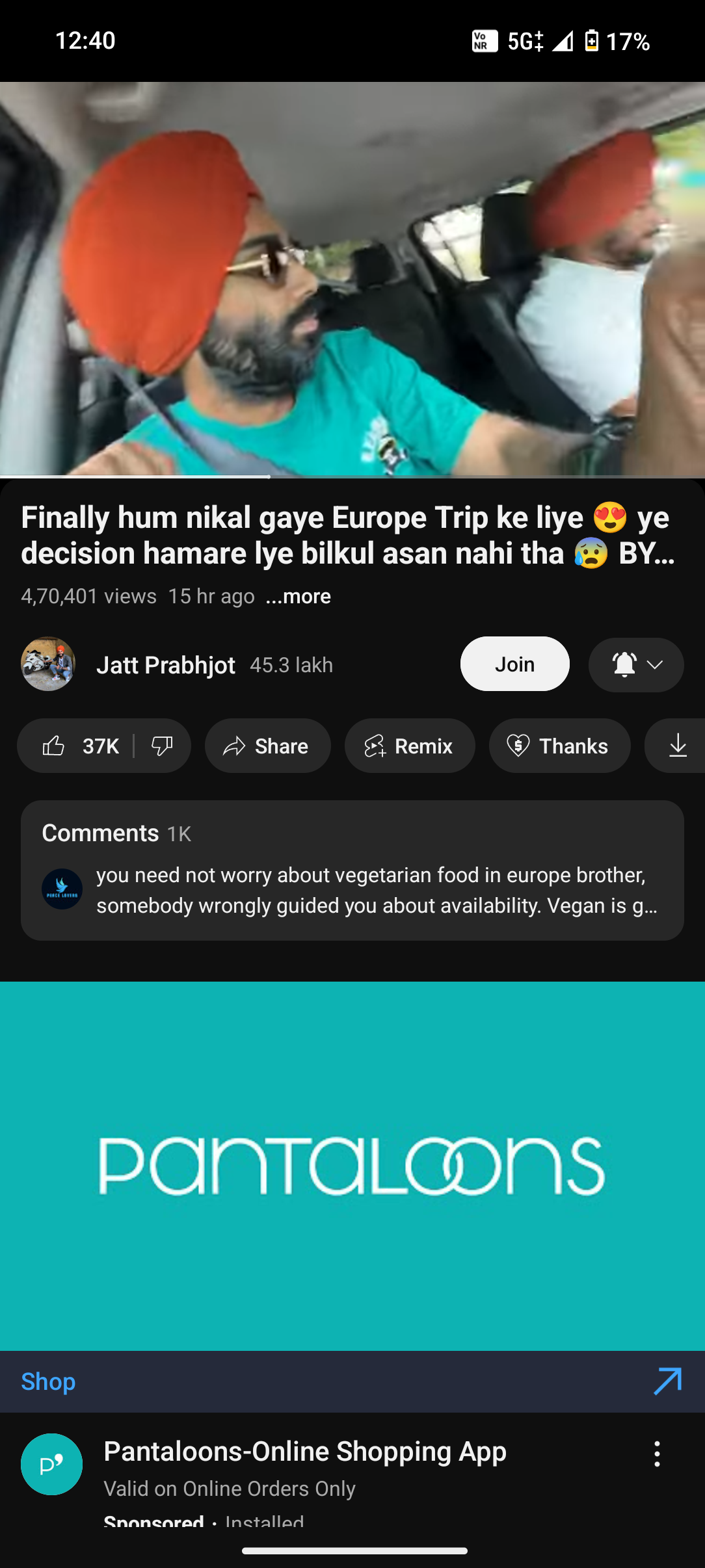Remix this video

pyautogui.click(x=409, y=746)
